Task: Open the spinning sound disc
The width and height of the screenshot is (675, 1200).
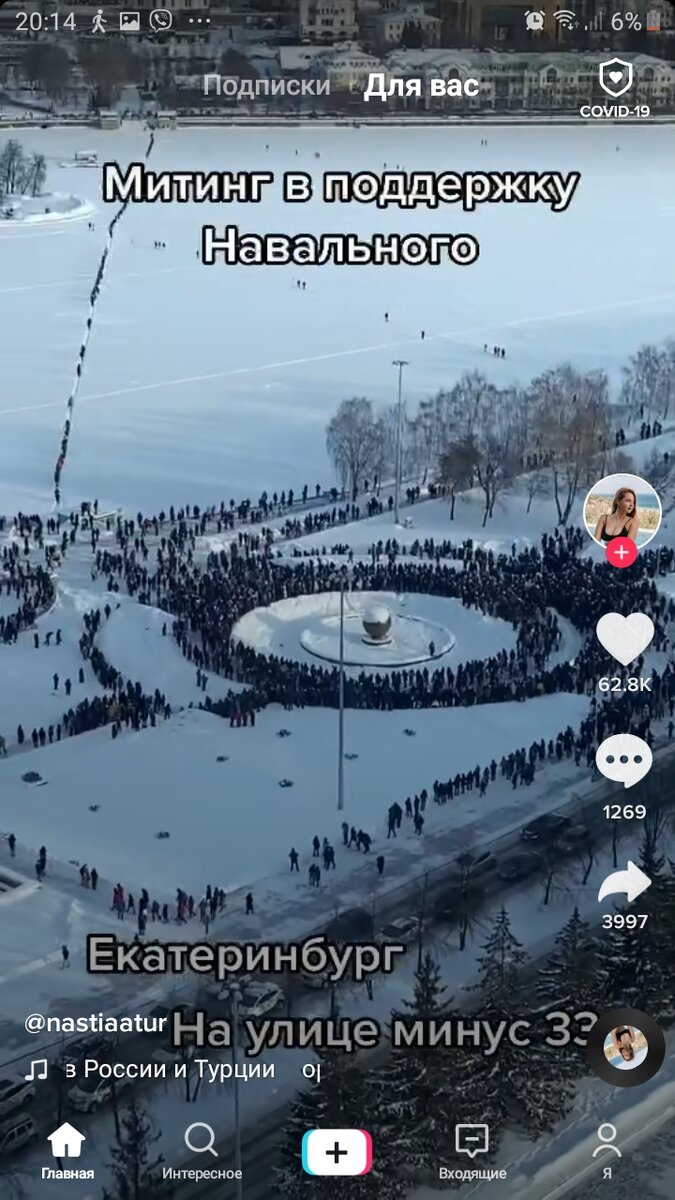Action: click(626, 1047)
